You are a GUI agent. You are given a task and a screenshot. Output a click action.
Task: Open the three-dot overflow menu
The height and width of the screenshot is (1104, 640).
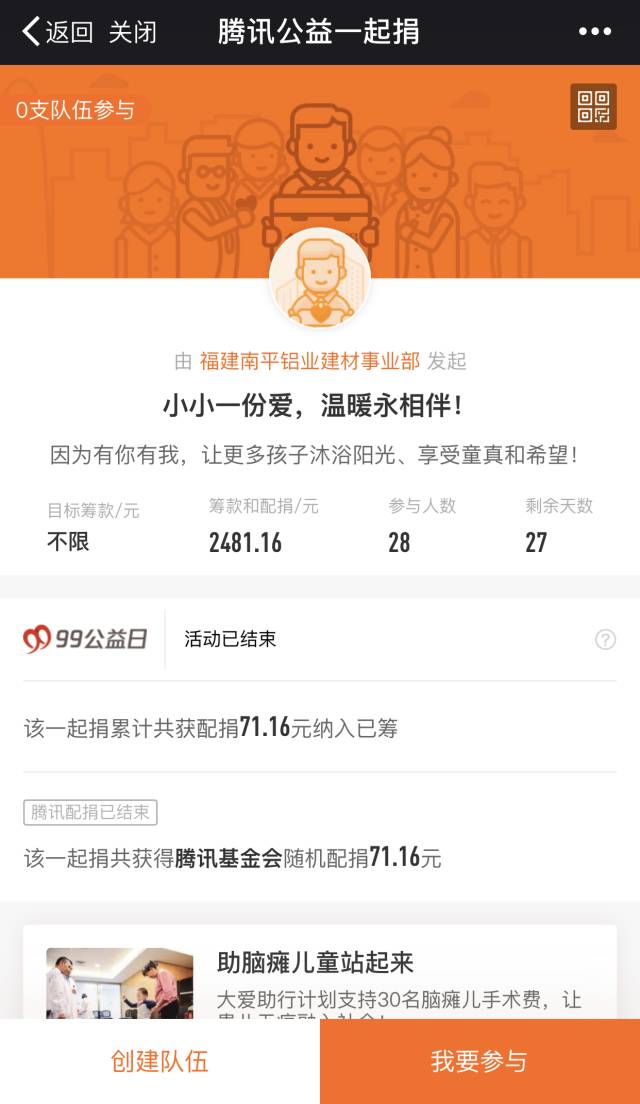click(594, 32)
